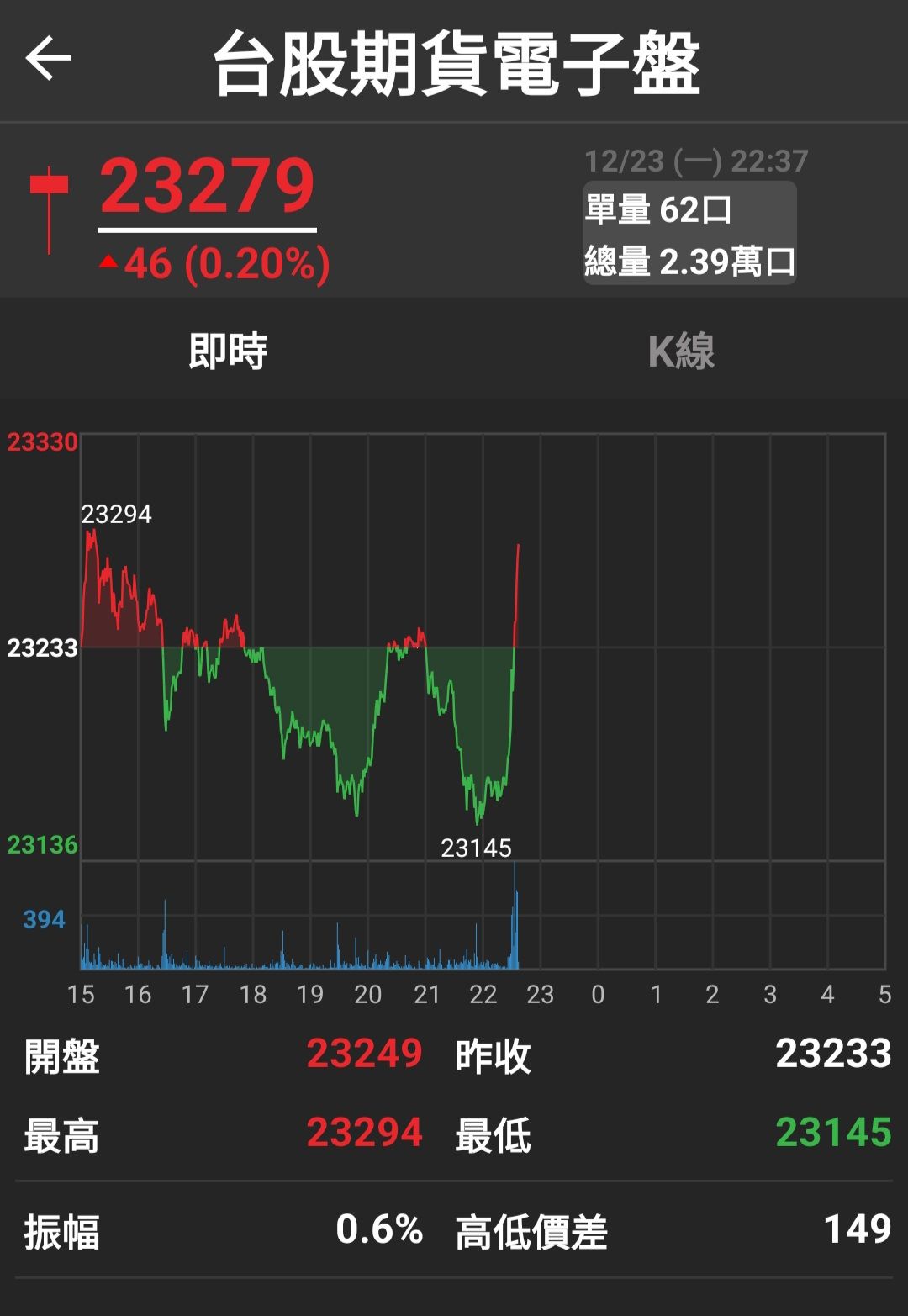Tap the 單量 總量 volume box
The width and height of the screenshot is (908, 1316).
689,233
